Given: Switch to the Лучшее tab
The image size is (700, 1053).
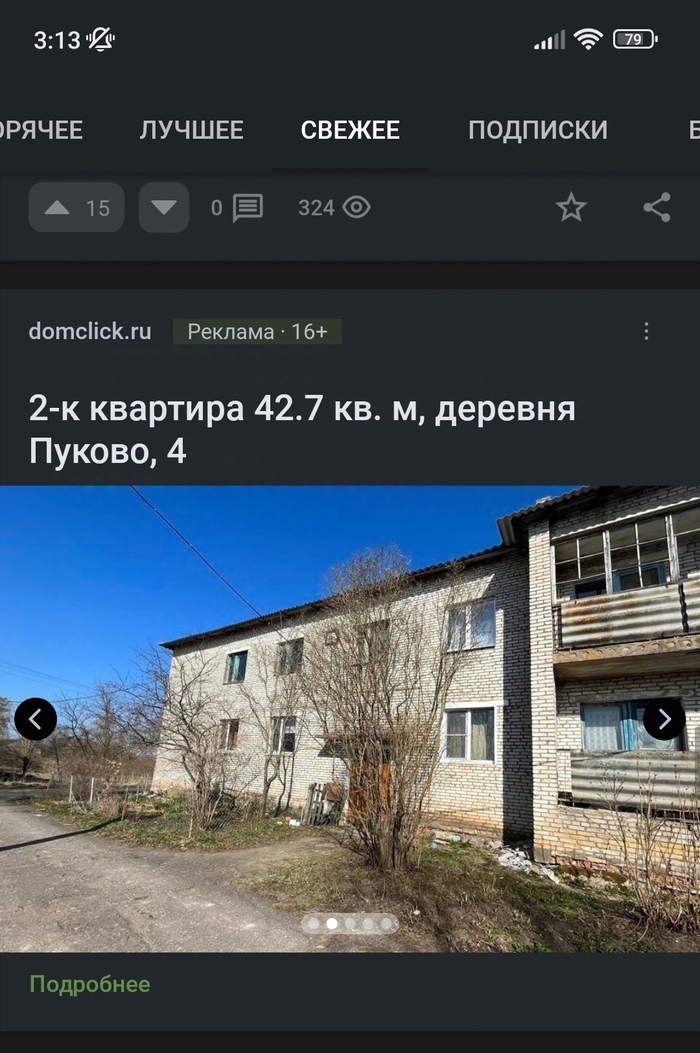Looking at the screenshot, I should (x=191, y=130).
